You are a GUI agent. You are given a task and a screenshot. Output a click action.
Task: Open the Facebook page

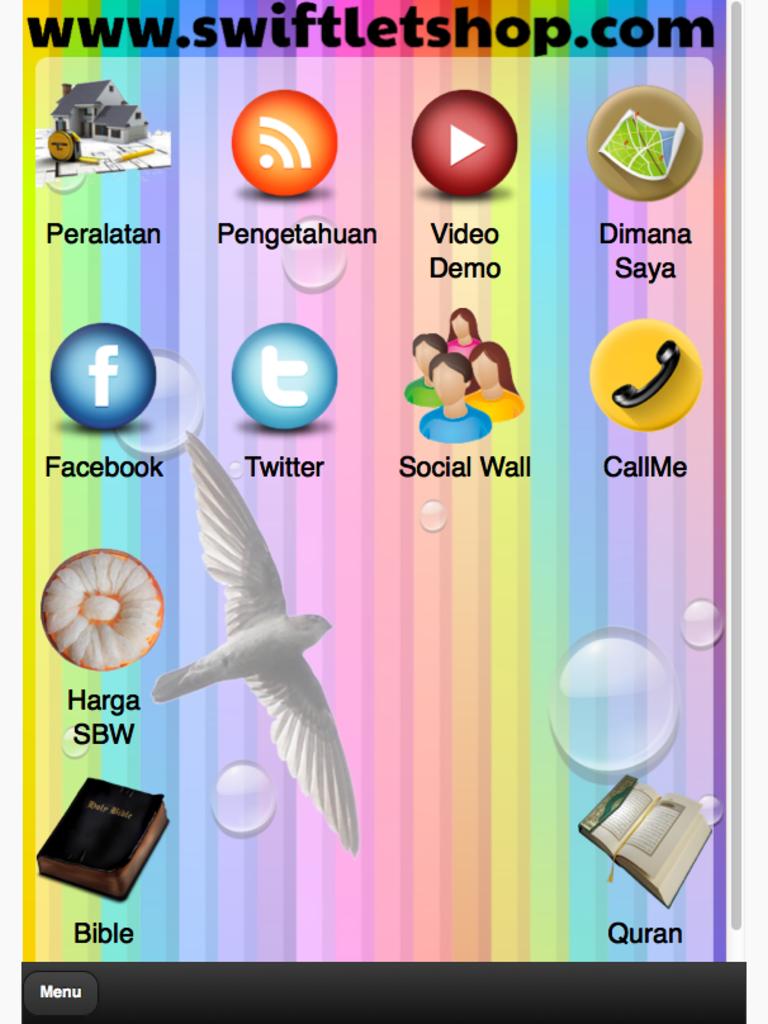coord(103,377)
